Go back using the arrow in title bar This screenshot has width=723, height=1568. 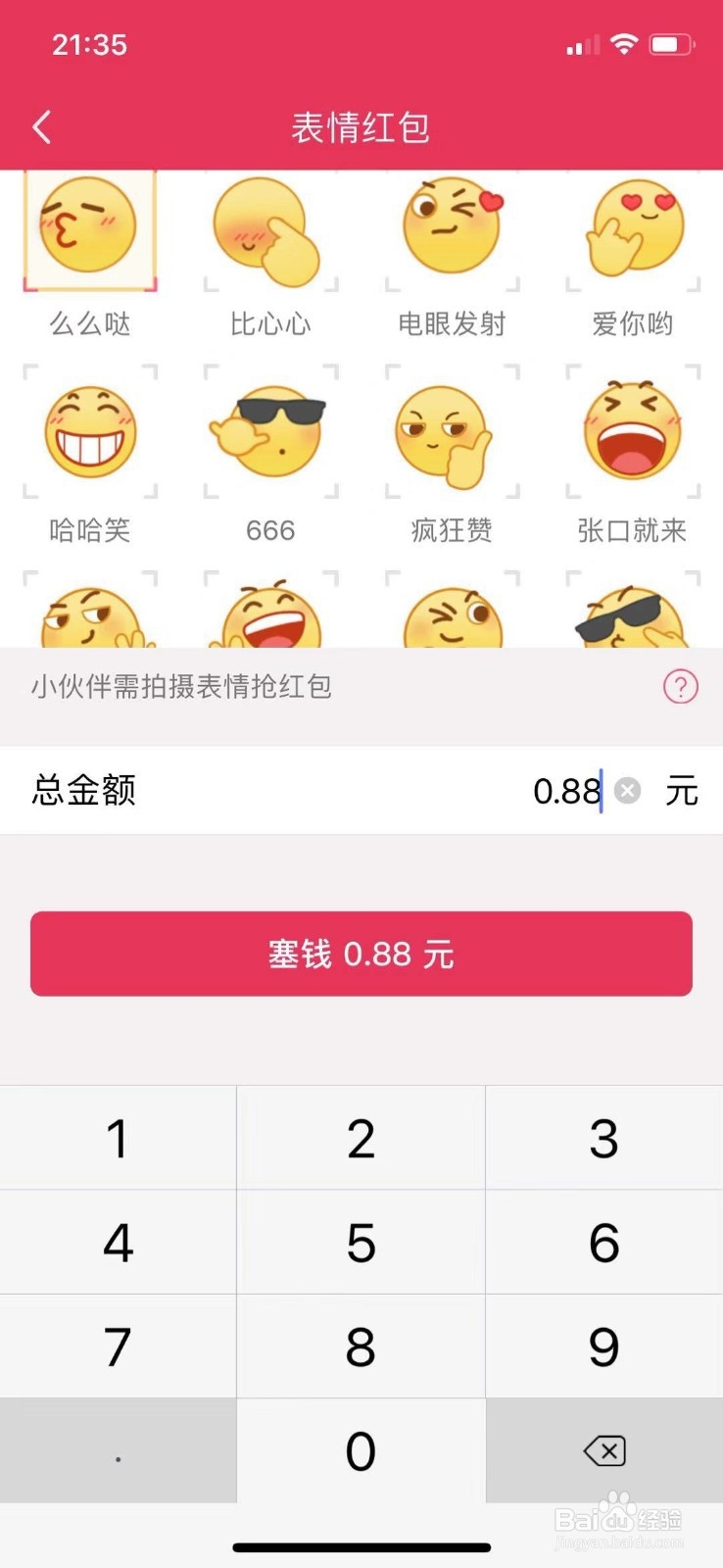point(41,127)
